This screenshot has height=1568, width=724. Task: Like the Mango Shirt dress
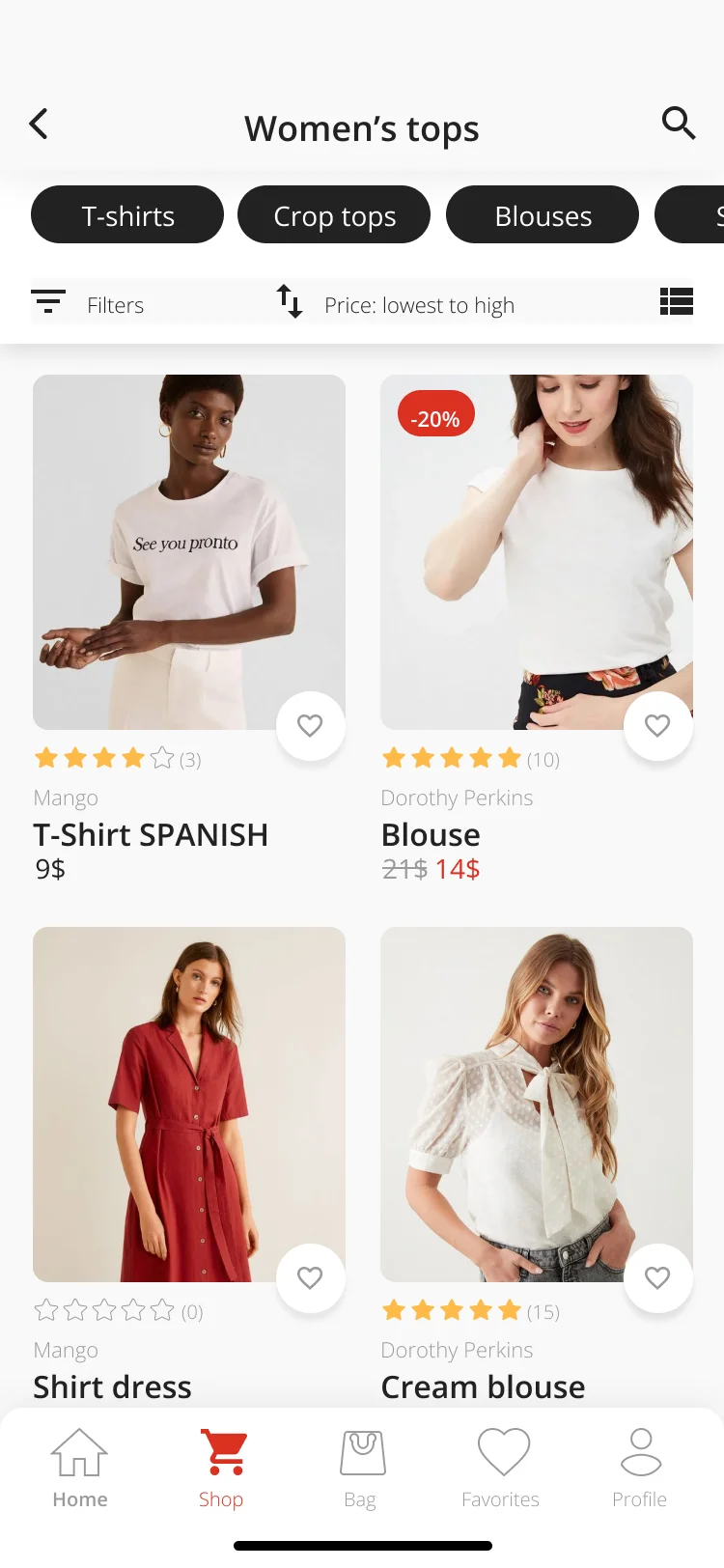click(x=310, y=1277)
